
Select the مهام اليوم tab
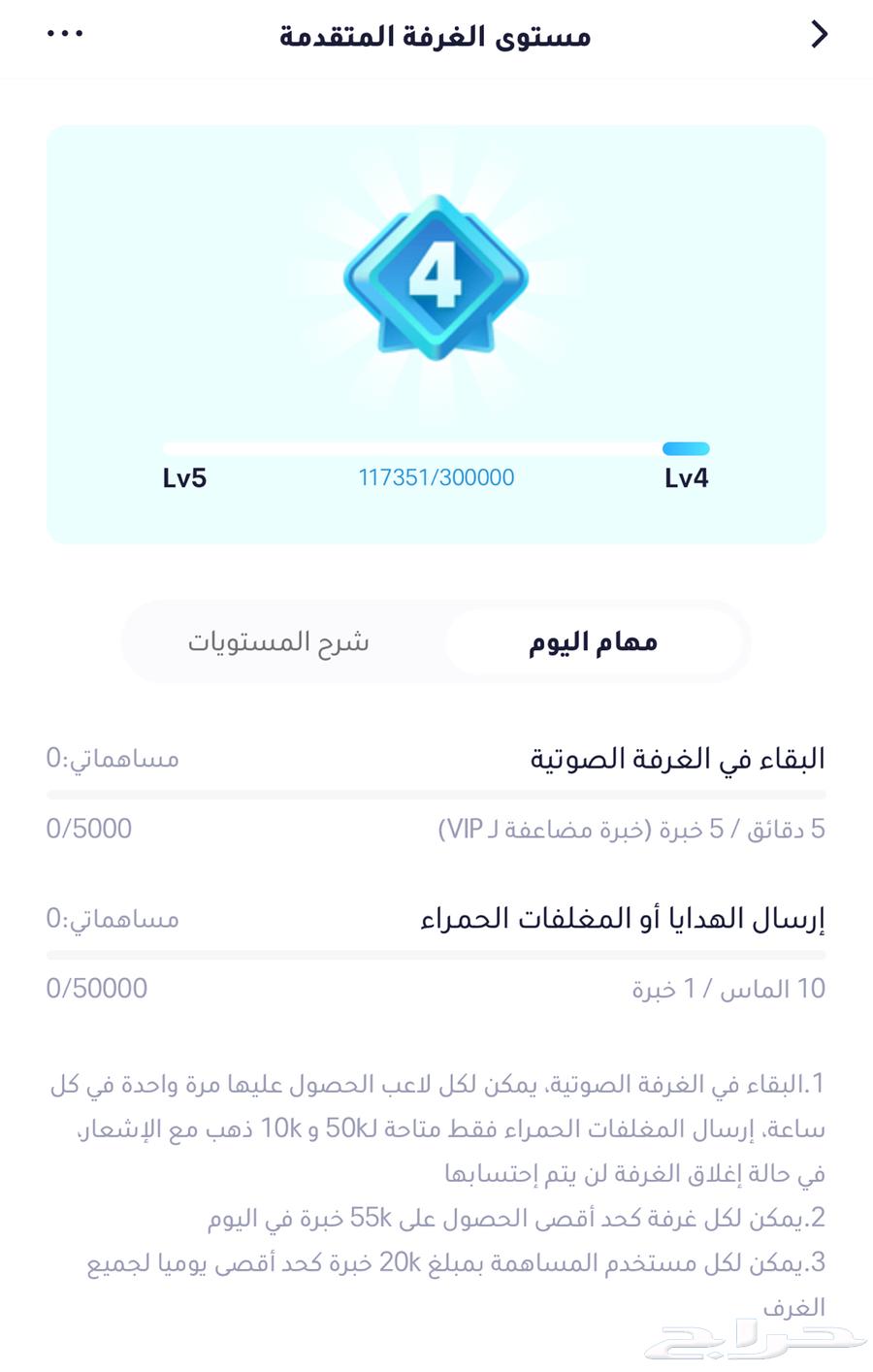click(x=595, y=640)
